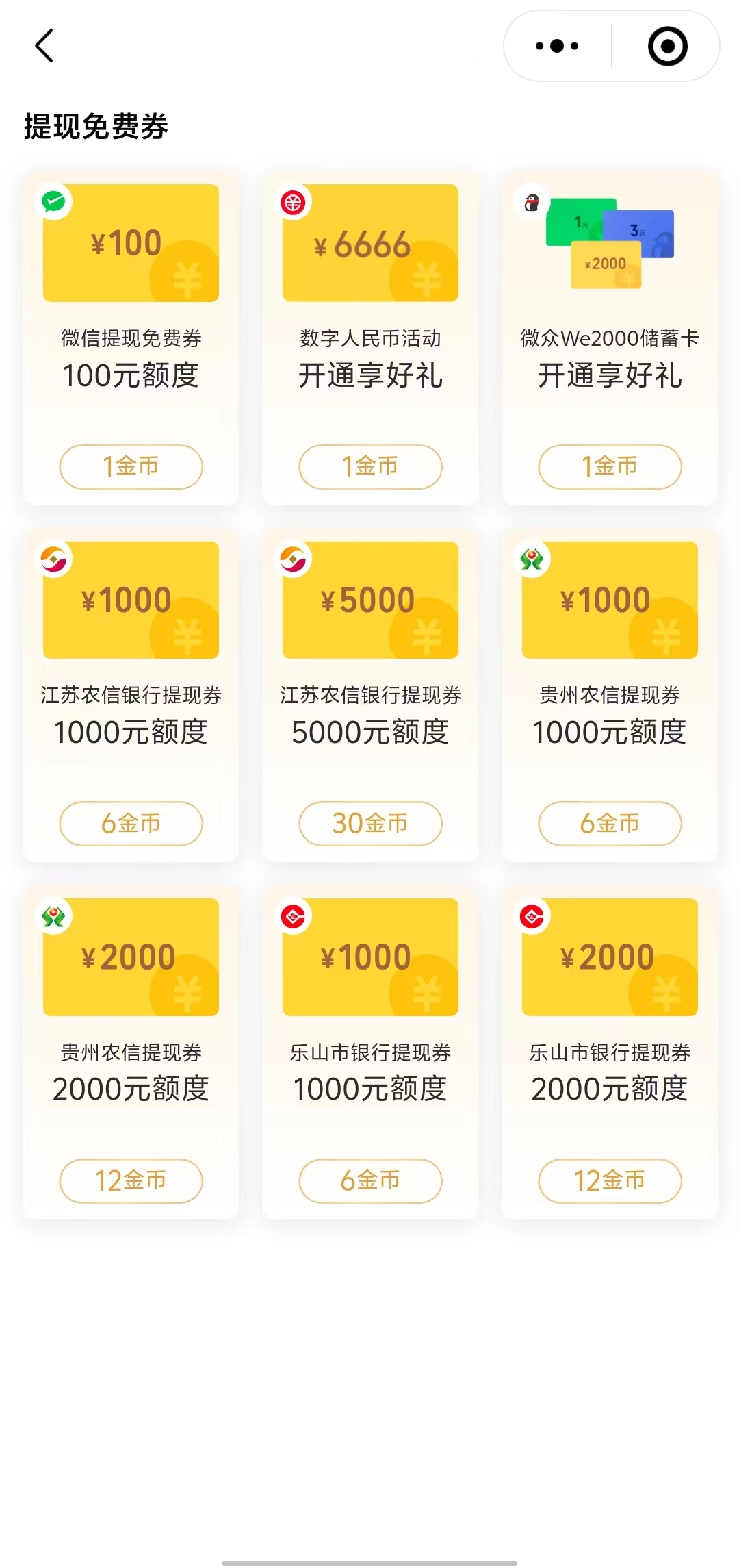Viewport: 739px width, 1568px height.
Task: Redeem 乐山市银行 1000元额度 for 6金币
Action: point(370,1180)
